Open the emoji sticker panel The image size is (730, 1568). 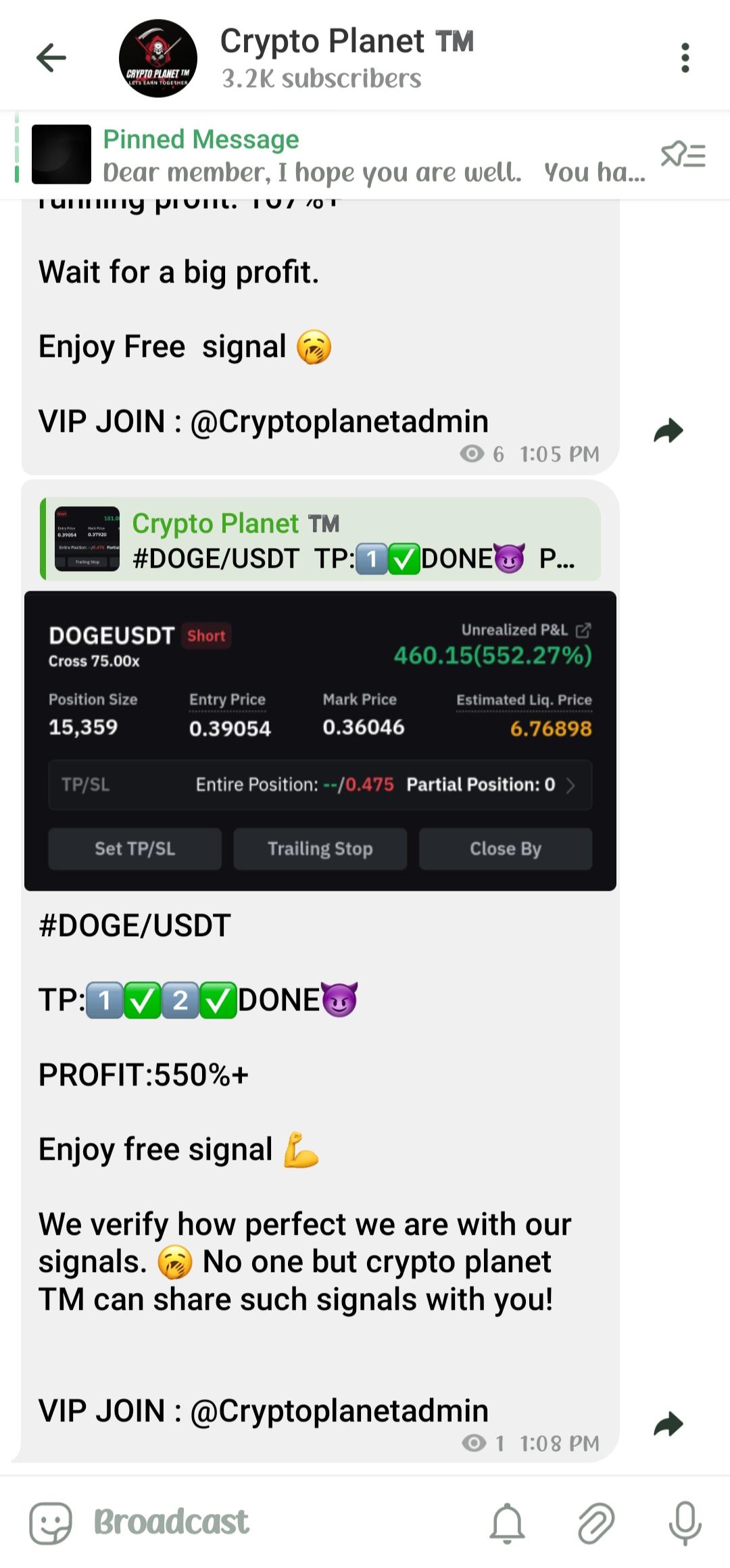click(x=50, y=1523)
